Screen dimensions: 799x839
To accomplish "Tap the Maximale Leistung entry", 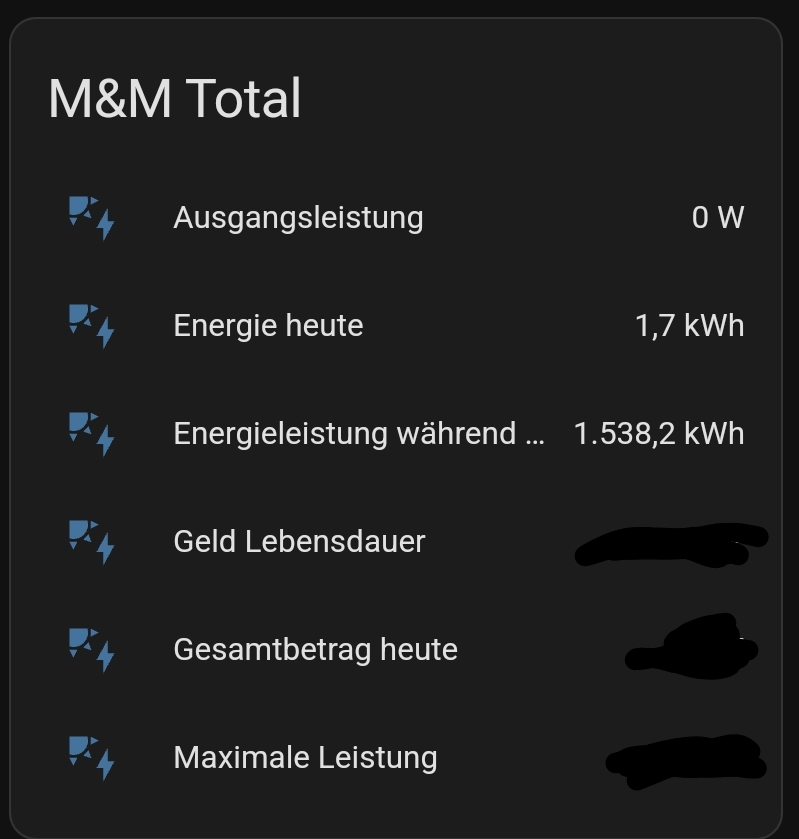I will [x=305, y=758].
